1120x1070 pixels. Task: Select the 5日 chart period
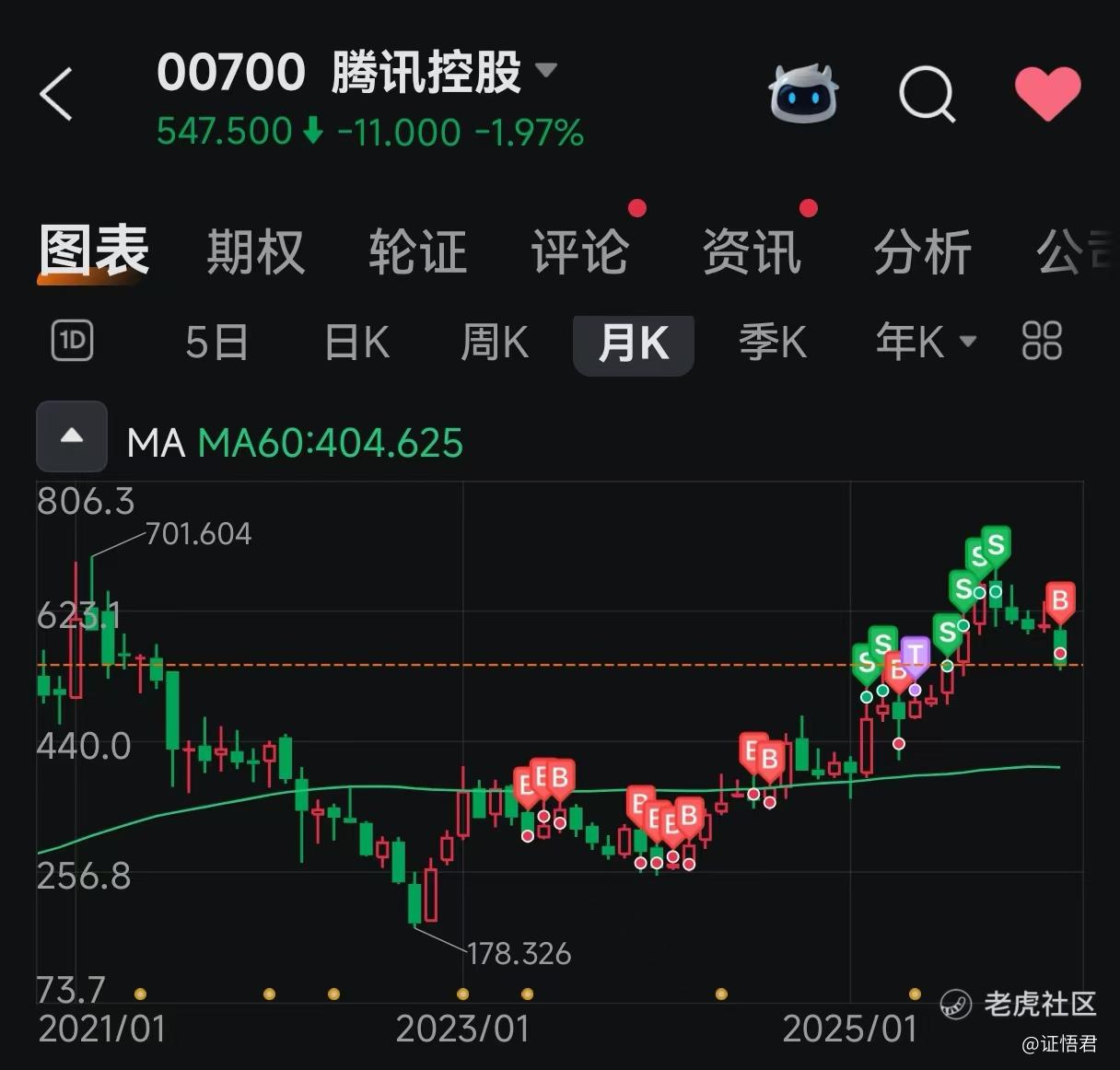coord(217,343)
